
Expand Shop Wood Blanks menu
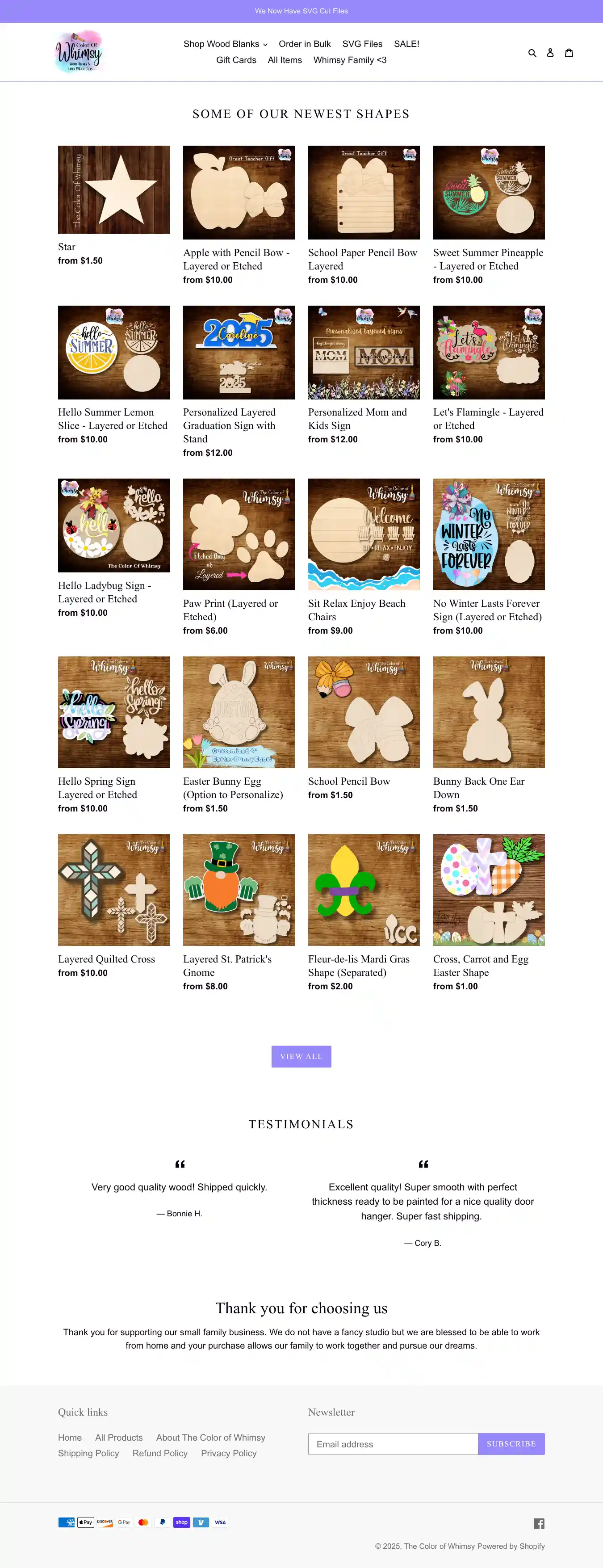point(225,44)
